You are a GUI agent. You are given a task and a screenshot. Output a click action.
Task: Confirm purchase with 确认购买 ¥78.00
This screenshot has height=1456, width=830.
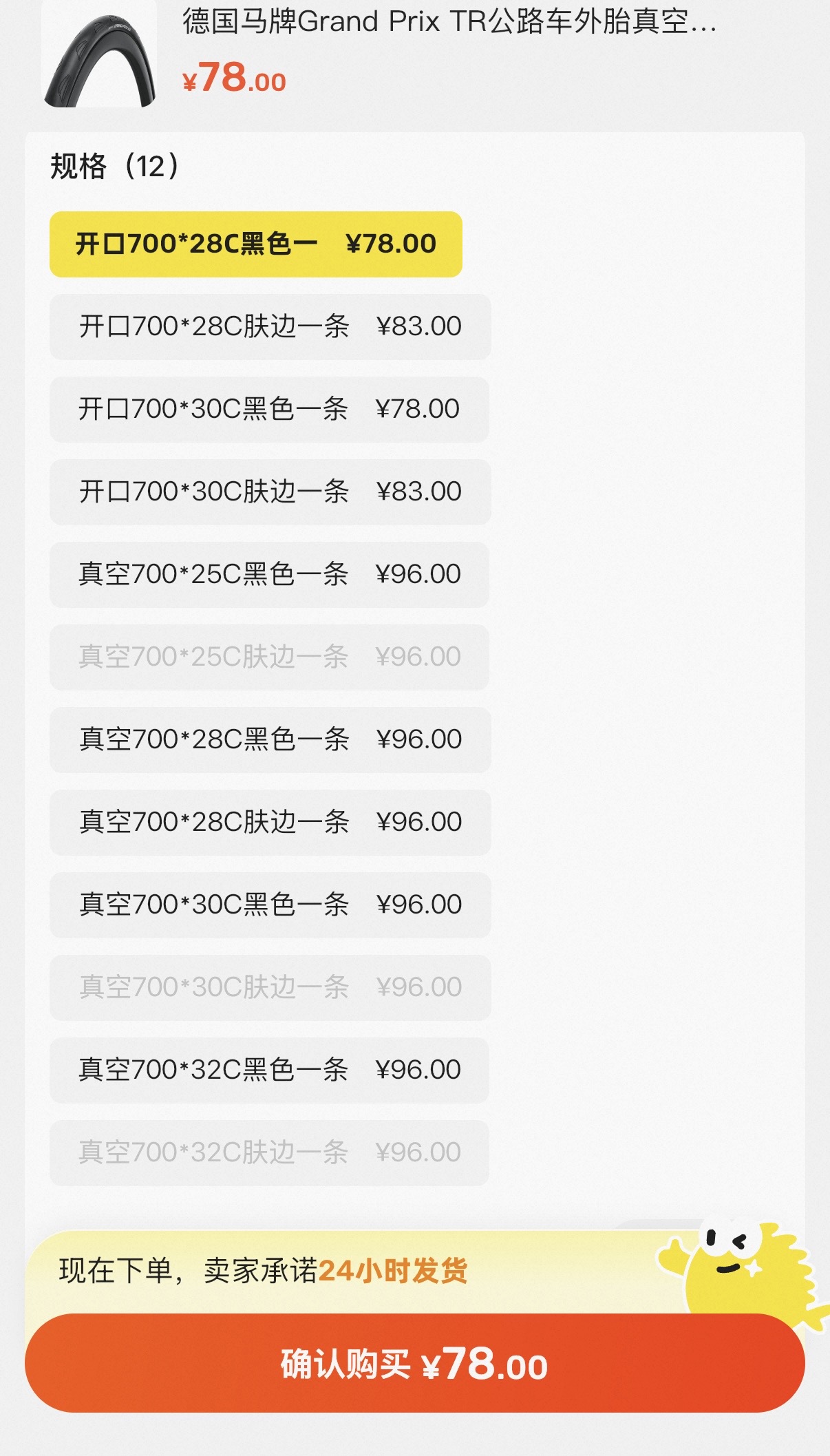(x=414, y=1364)
